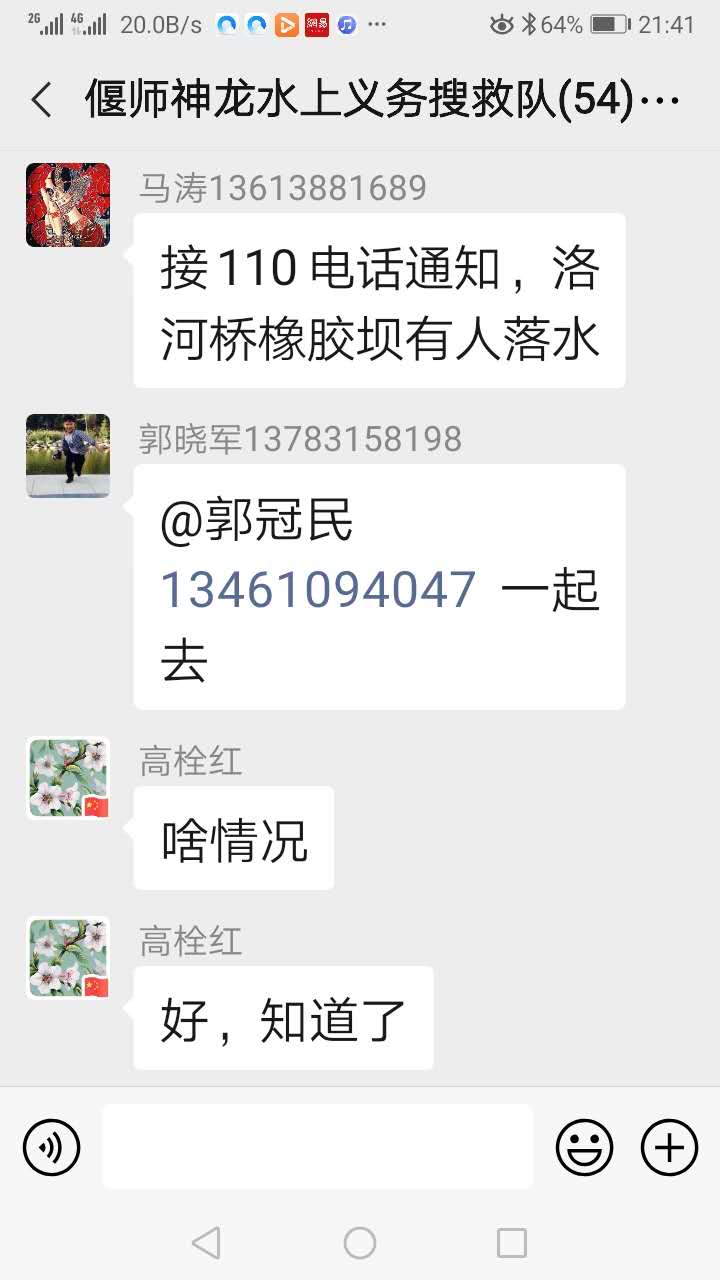Open system recent apps

tap(512, 1243)
